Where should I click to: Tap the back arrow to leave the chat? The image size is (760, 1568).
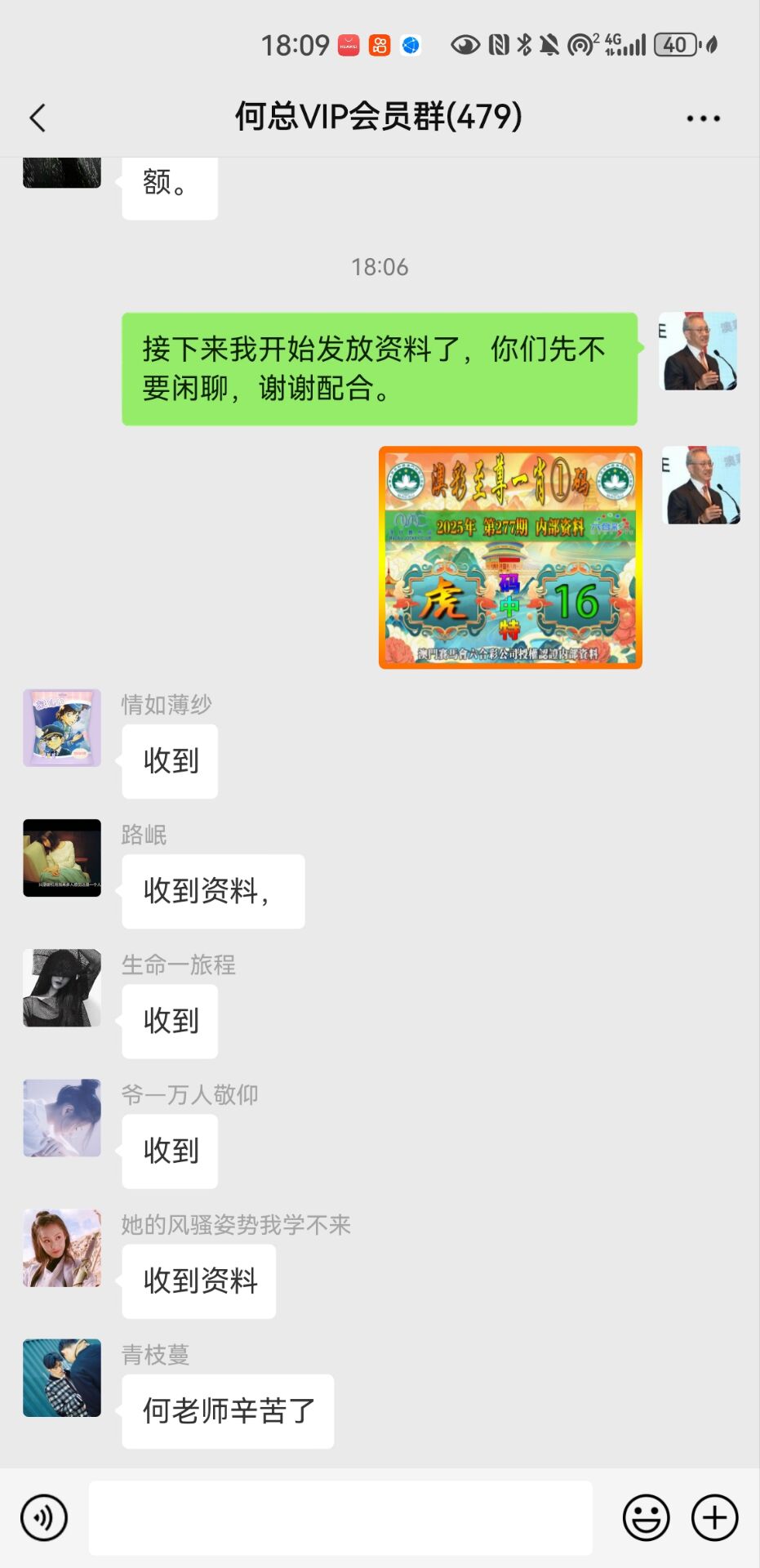[37, 117]
